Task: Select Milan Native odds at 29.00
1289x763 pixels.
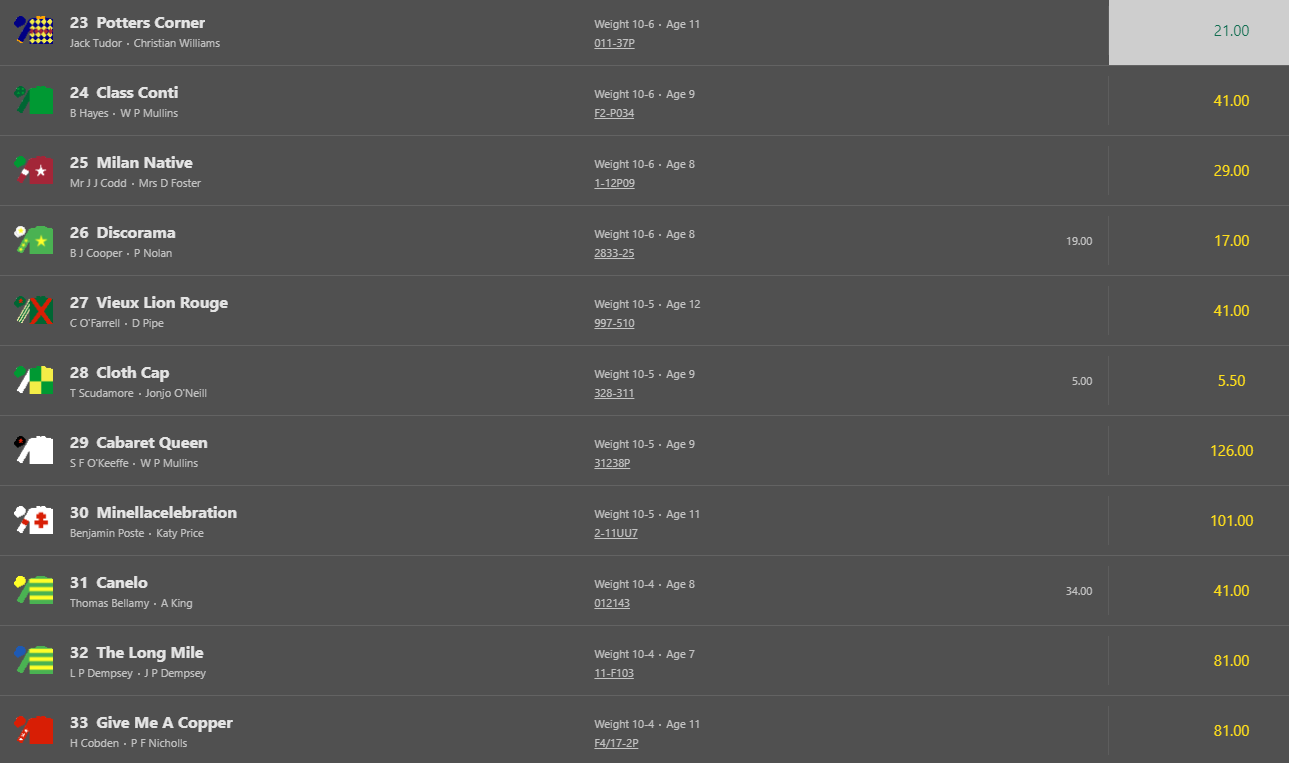Action: (1230, 171)
